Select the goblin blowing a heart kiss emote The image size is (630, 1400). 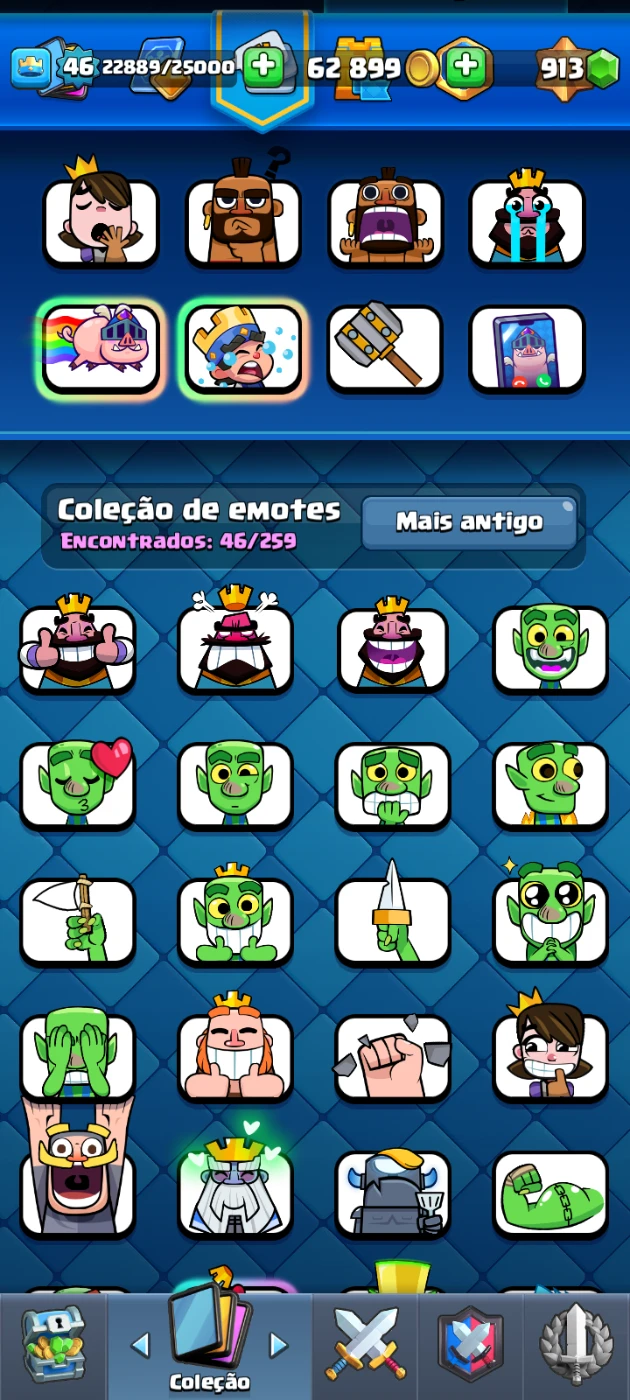(x=78, y=784)
